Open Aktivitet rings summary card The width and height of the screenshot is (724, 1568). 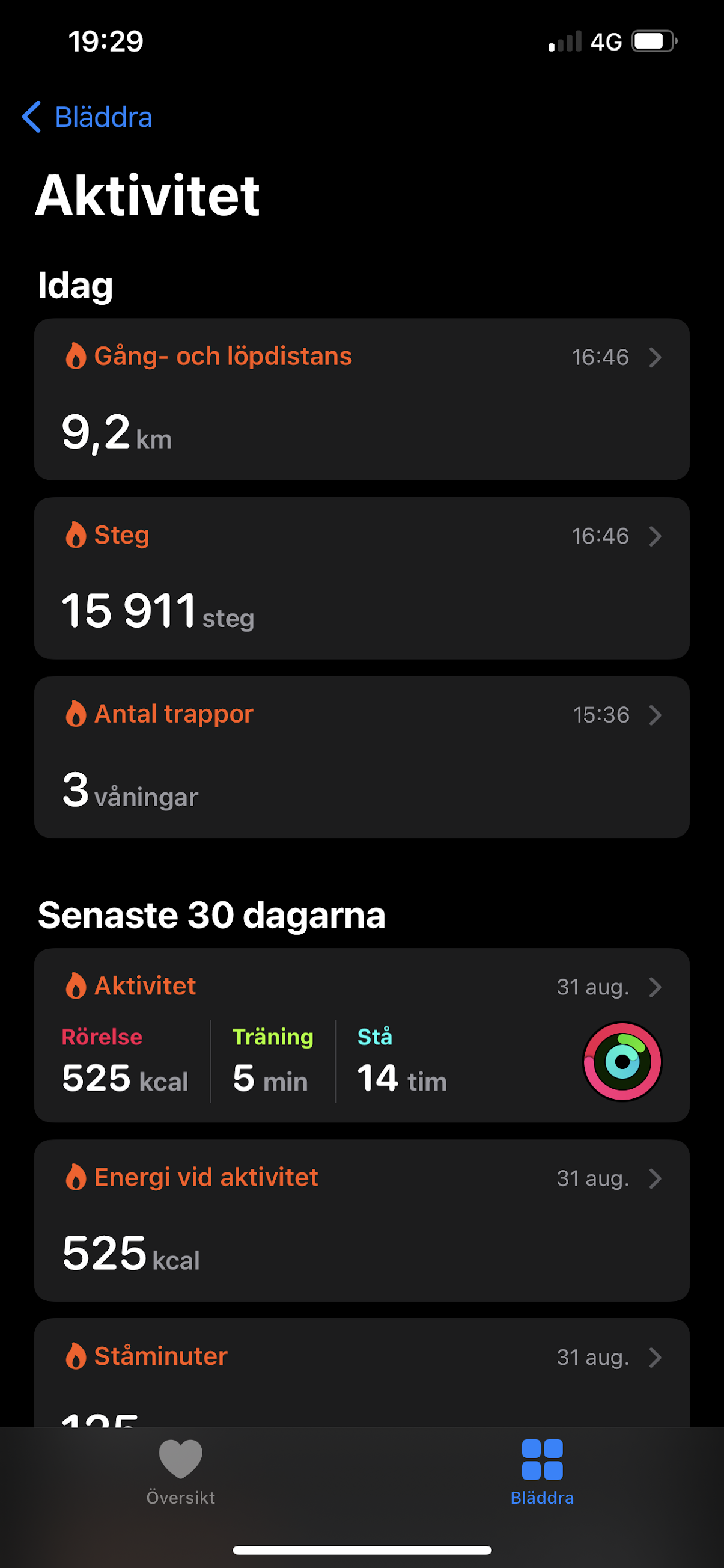pyautogui.click(x=361, y=1035)
